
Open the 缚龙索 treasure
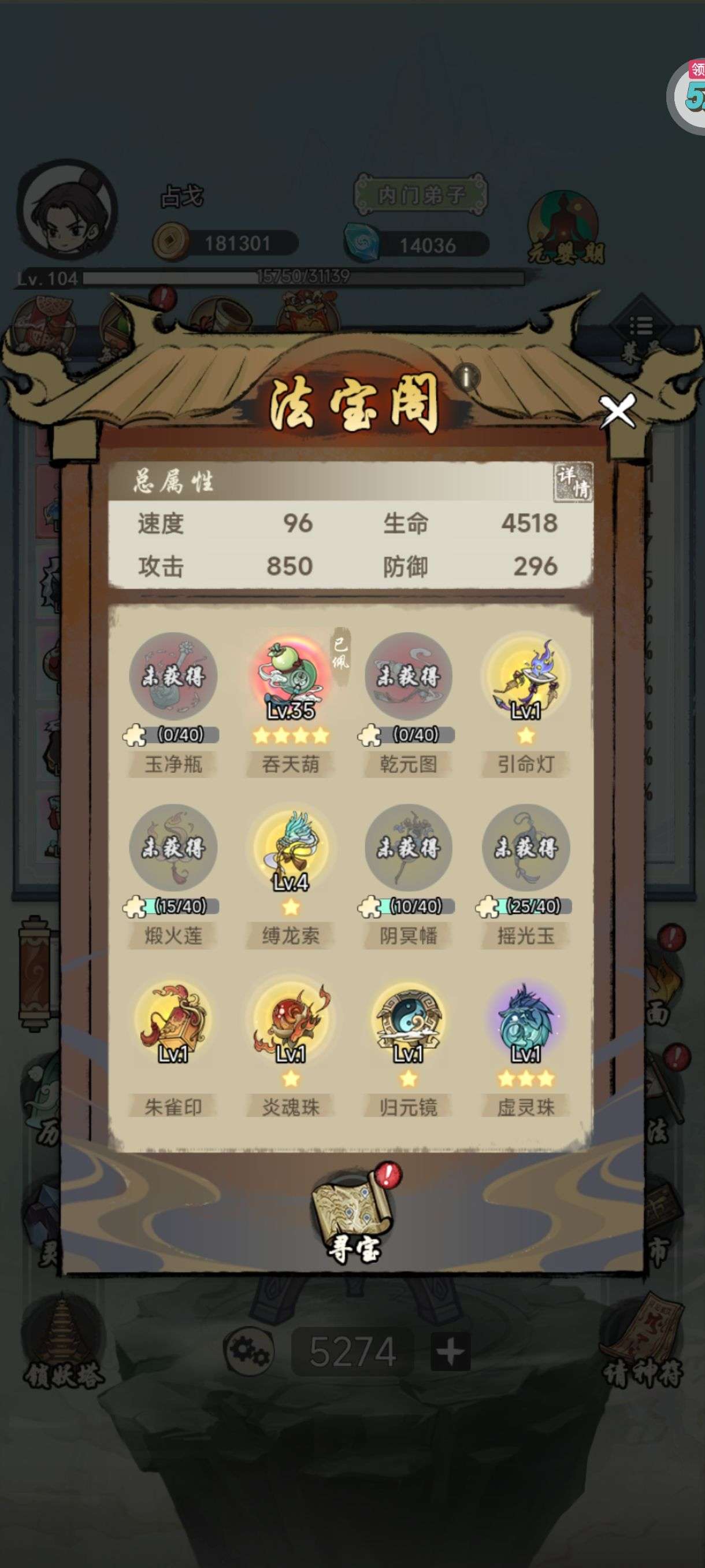tap(291, 848)
